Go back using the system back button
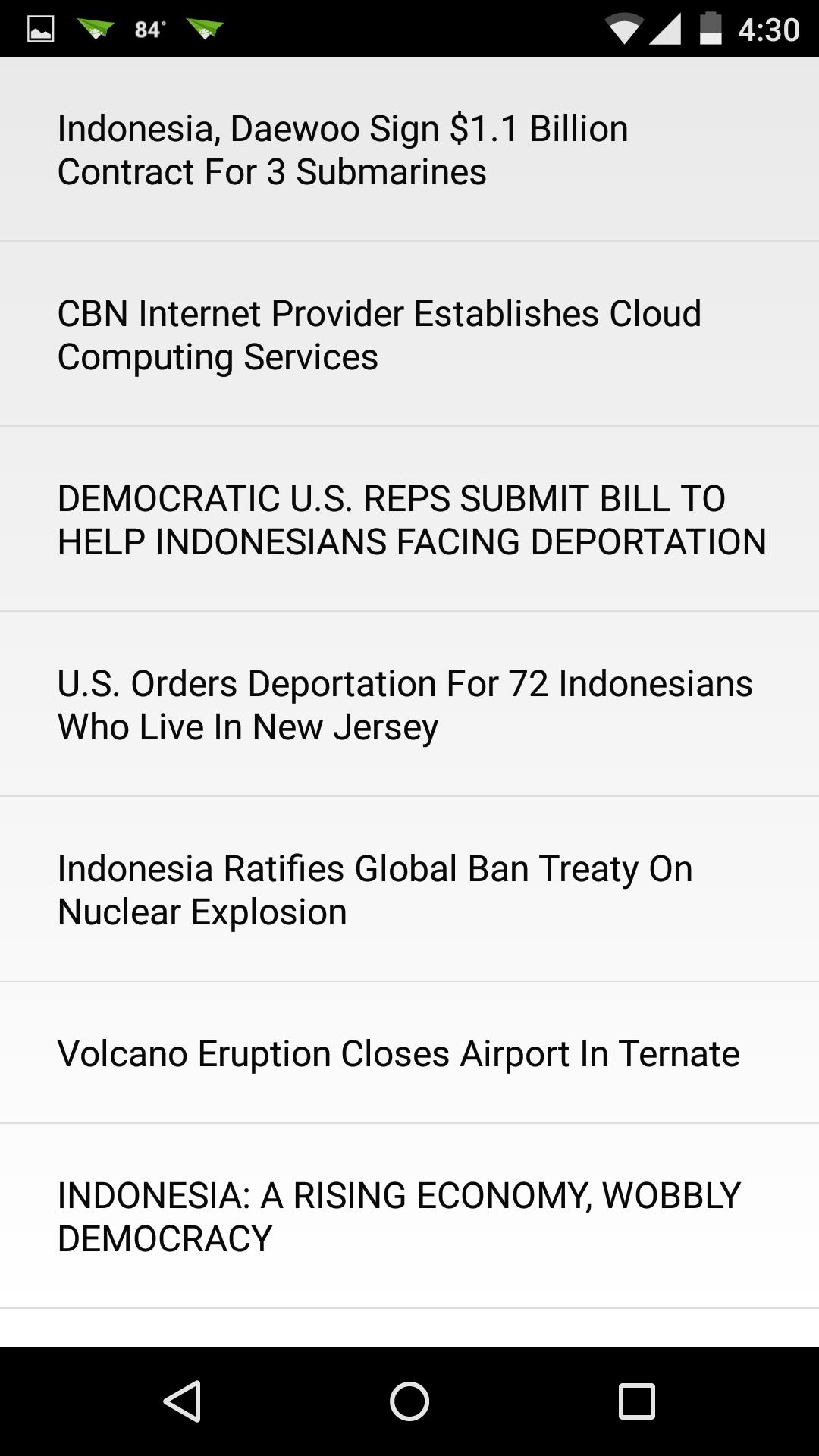The width and height of the screenshot is (819, 1456). [182, 1401]
